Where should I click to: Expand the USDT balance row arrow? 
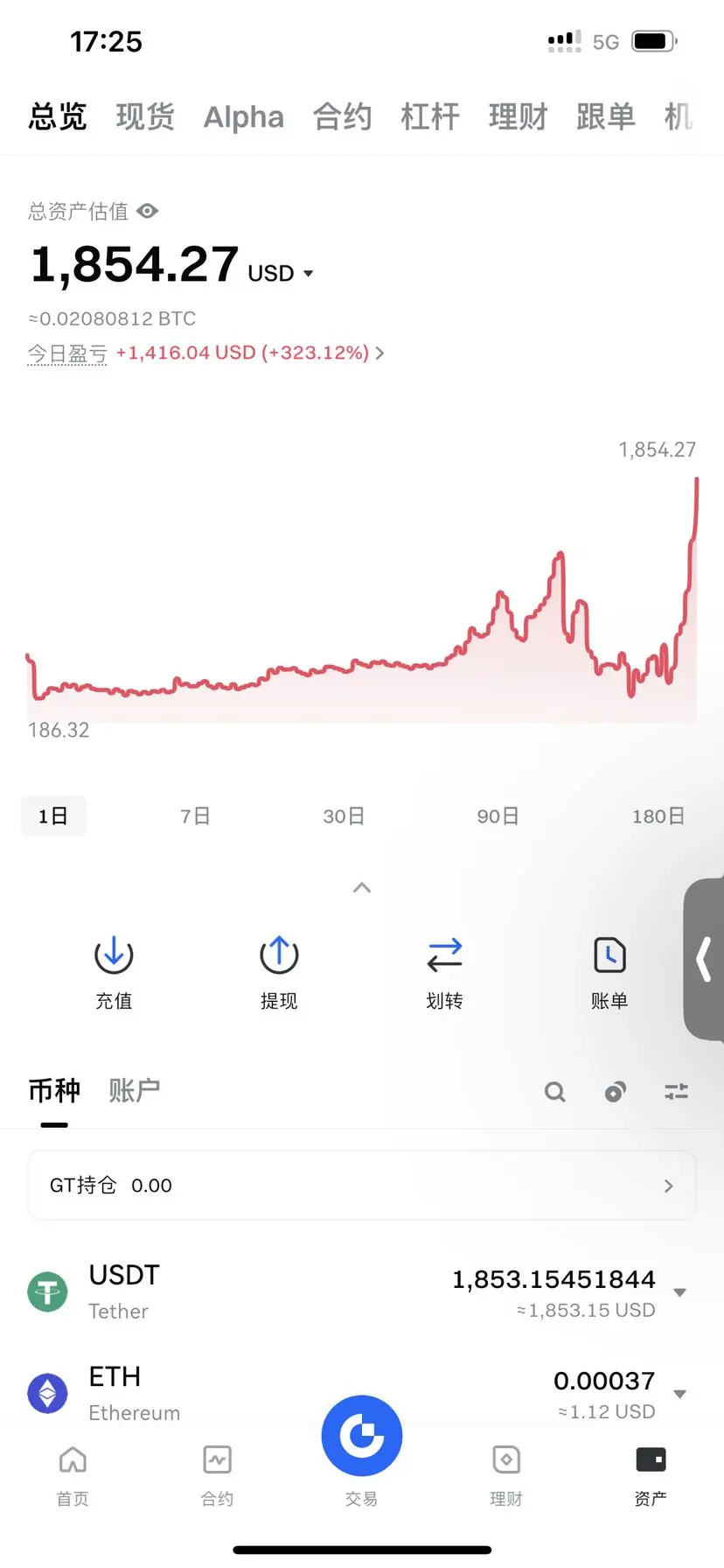[x=680, y=1292]
